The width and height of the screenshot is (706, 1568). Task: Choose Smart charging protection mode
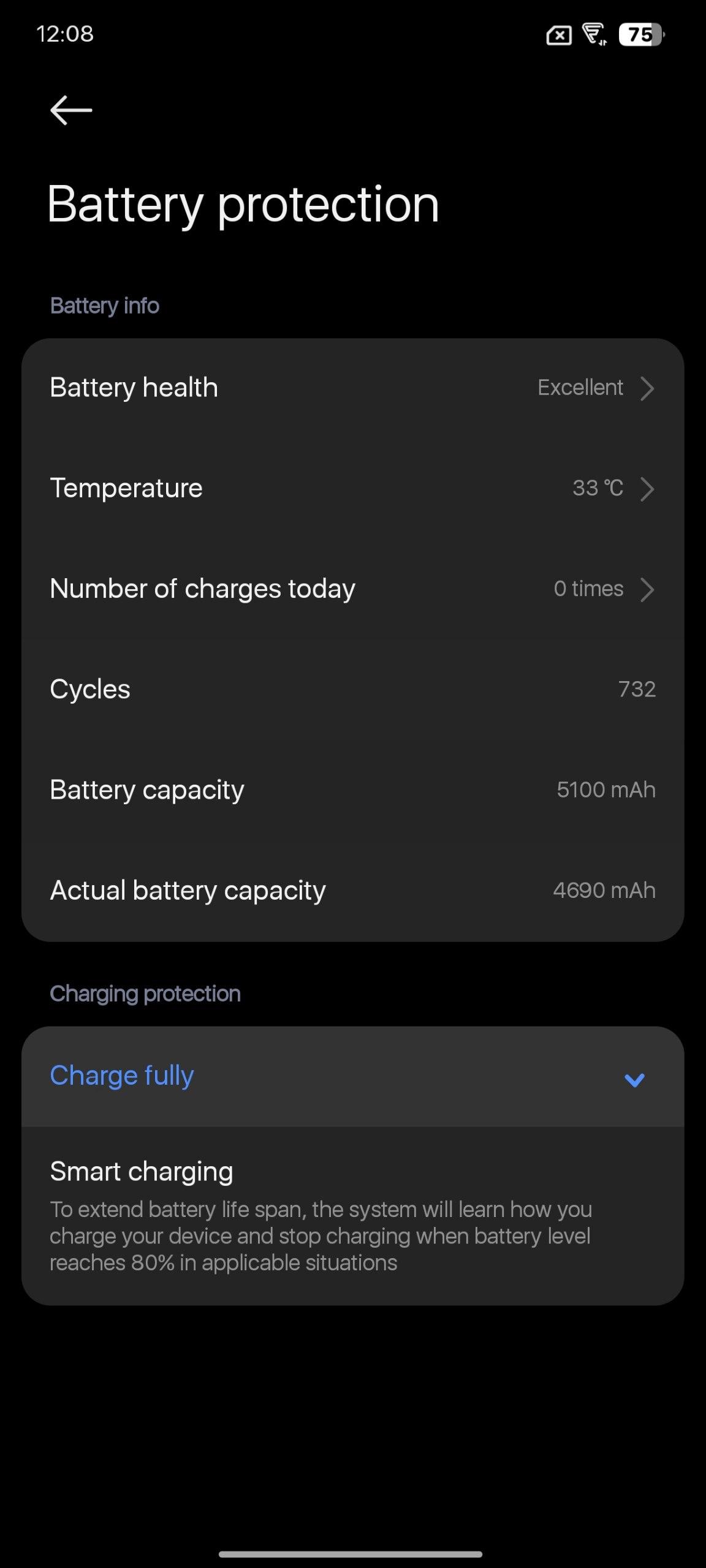coord(352,1215)
